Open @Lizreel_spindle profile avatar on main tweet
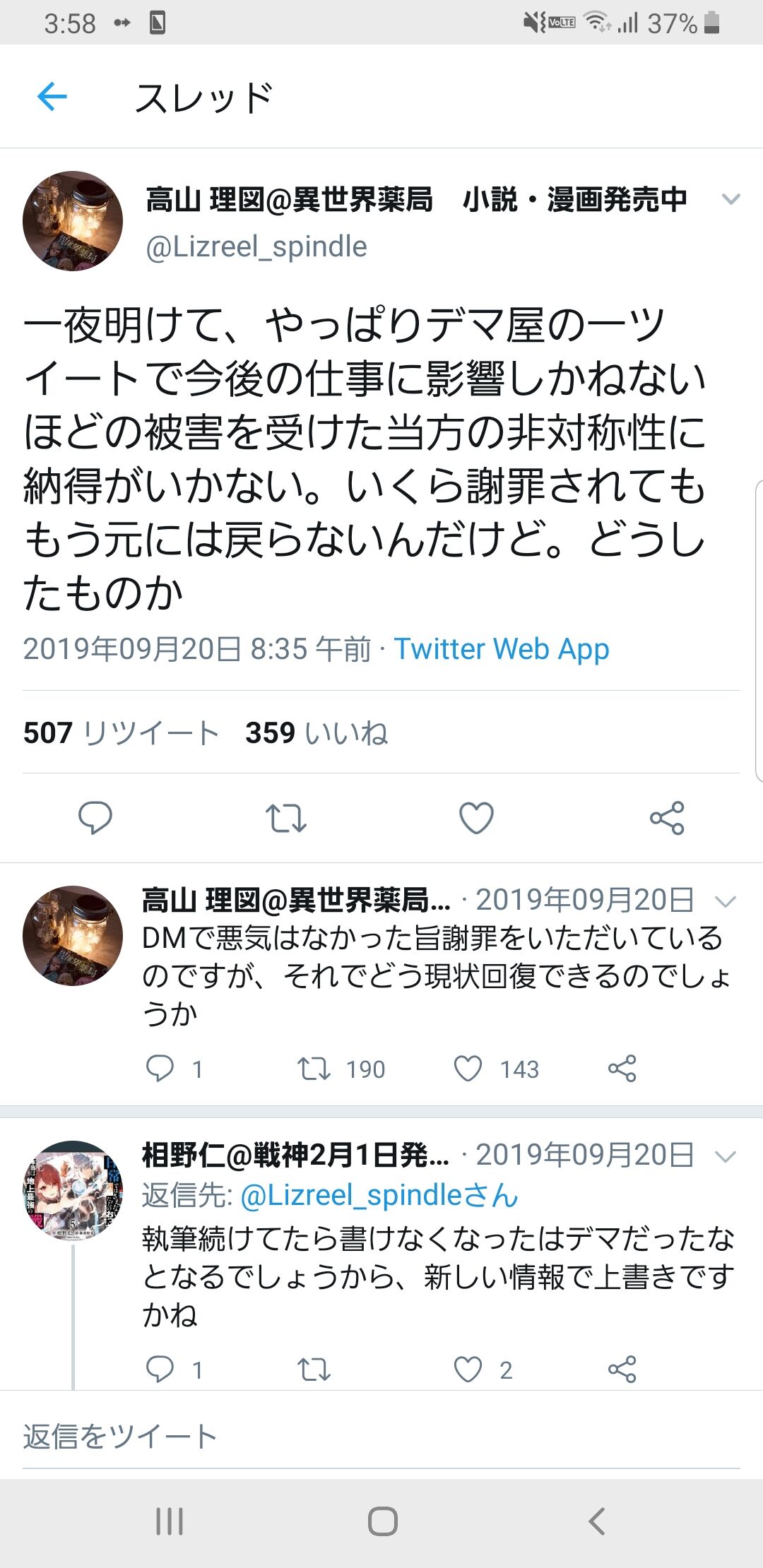 pyautogui.click(x=73, y=221)
